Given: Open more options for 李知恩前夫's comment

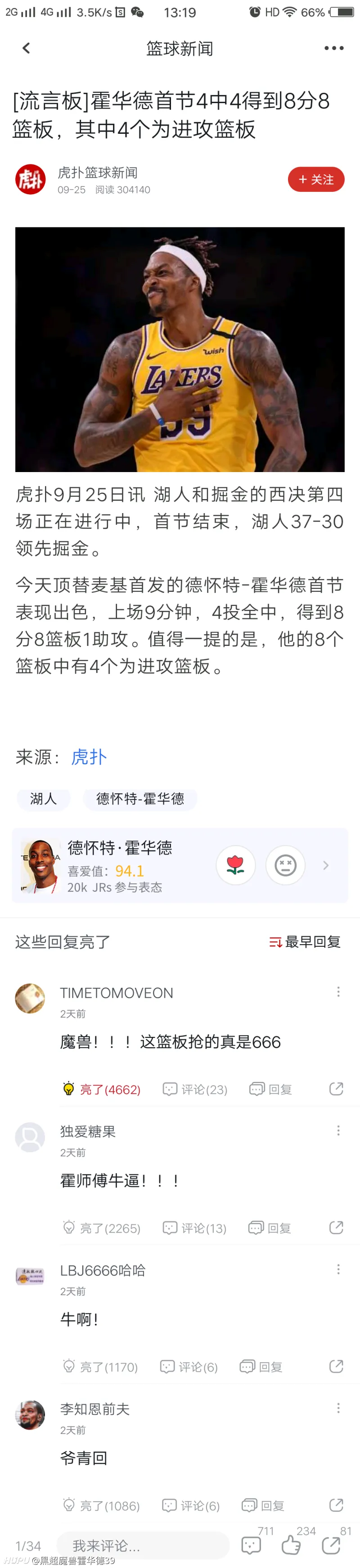Looking at the screenshot, I should 338,1408.
